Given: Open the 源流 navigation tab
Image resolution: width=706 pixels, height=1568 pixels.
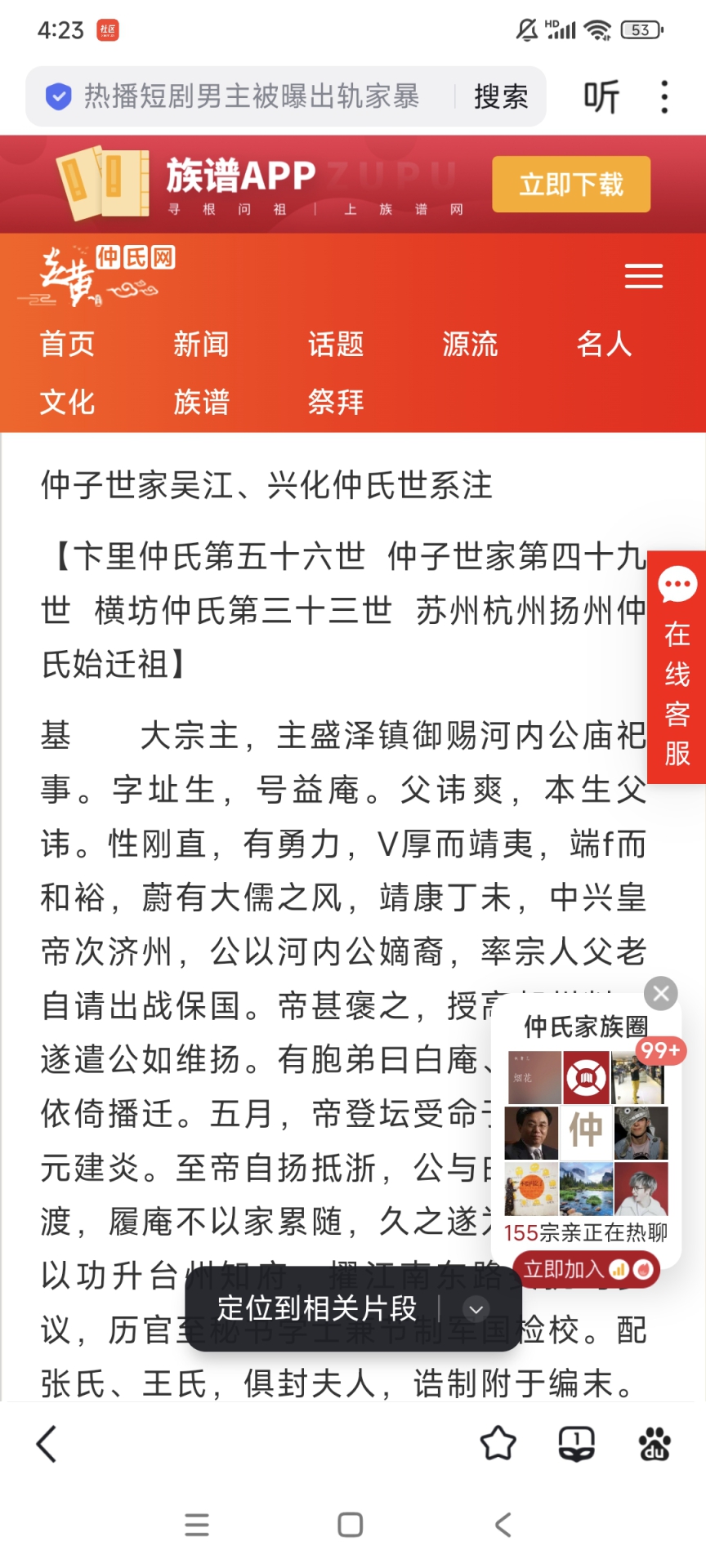Looking at the screenshot, I should 471,345.
